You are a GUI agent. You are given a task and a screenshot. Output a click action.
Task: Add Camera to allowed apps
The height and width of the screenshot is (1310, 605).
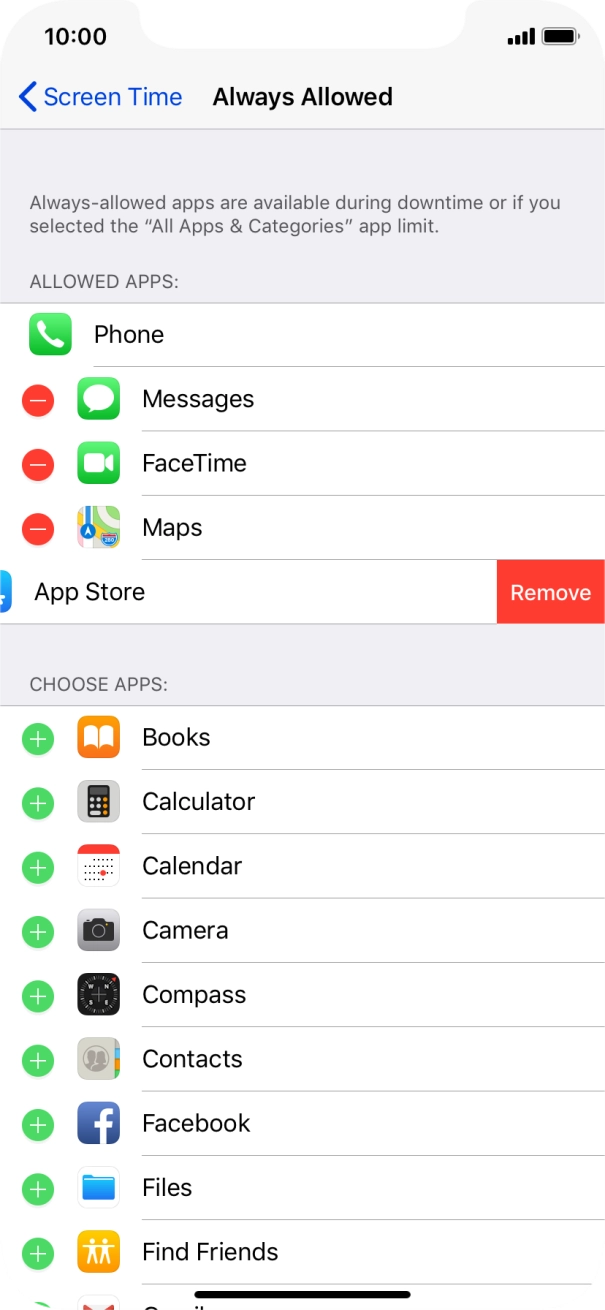(x=38, y=931)
